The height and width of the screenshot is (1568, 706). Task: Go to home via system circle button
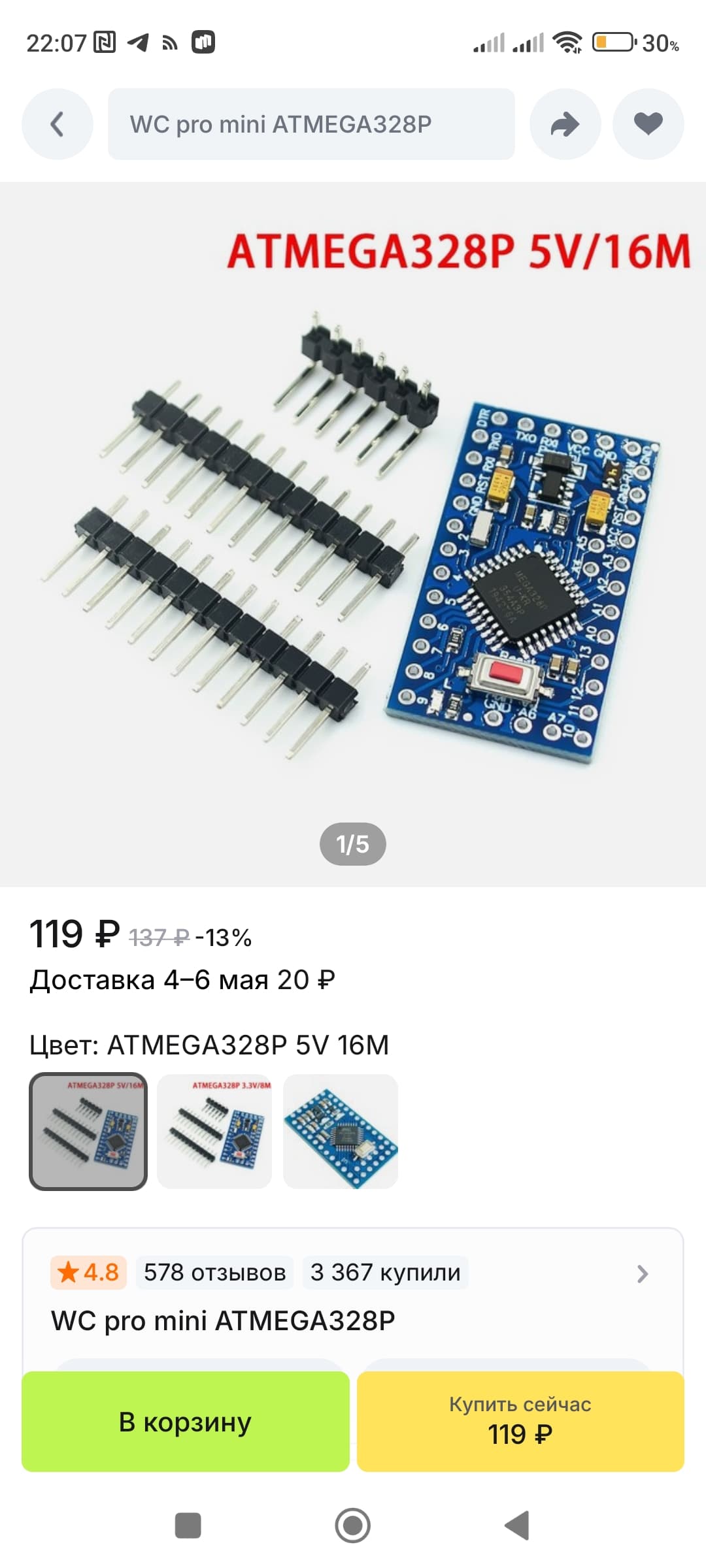(x=353, y=1526)
